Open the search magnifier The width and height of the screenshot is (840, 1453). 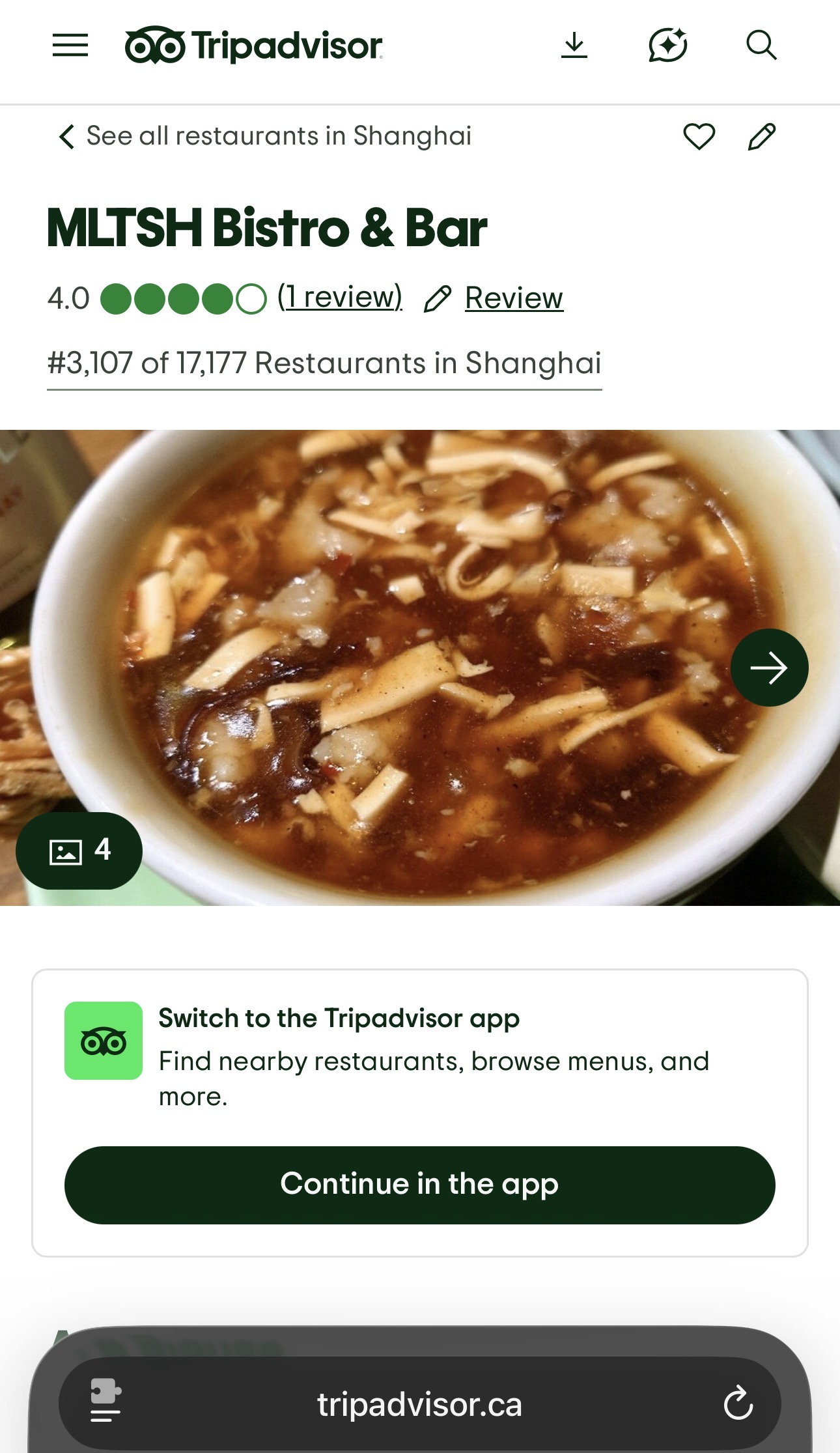click(x=761, y=46)
